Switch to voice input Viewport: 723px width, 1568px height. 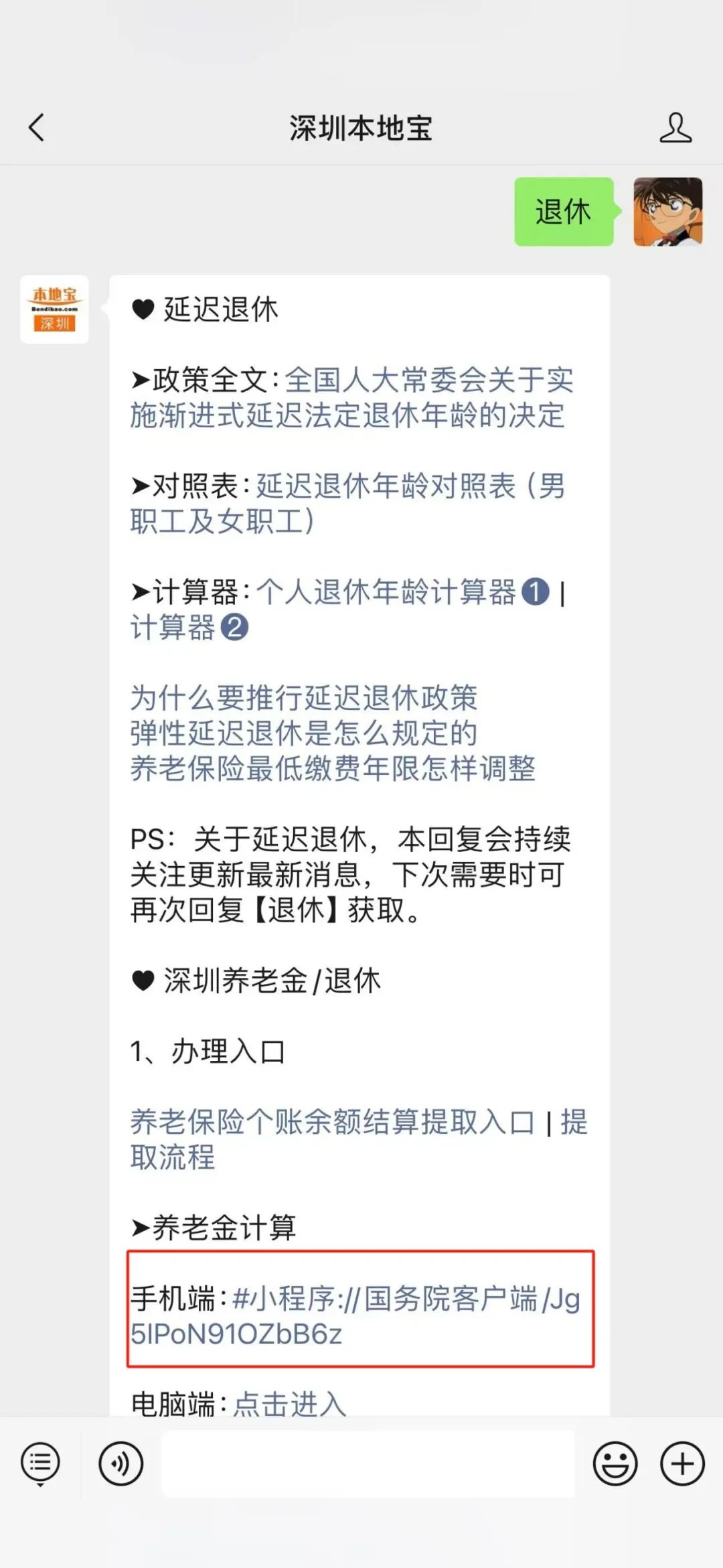pyautogui.click(x=121, y=1464)
